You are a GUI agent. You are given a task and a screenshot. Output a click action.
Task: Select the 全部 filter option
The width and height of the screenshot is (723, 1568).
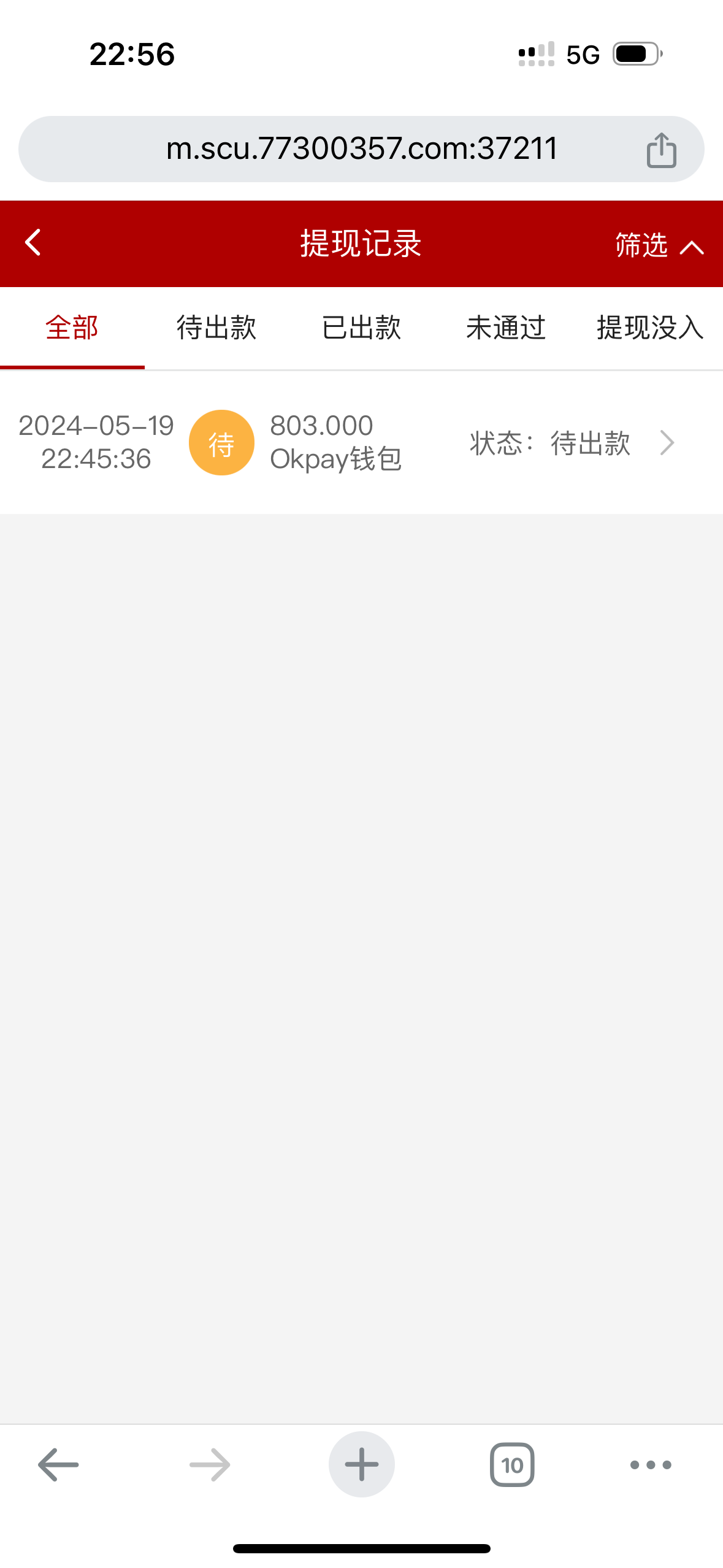[72, 329]
